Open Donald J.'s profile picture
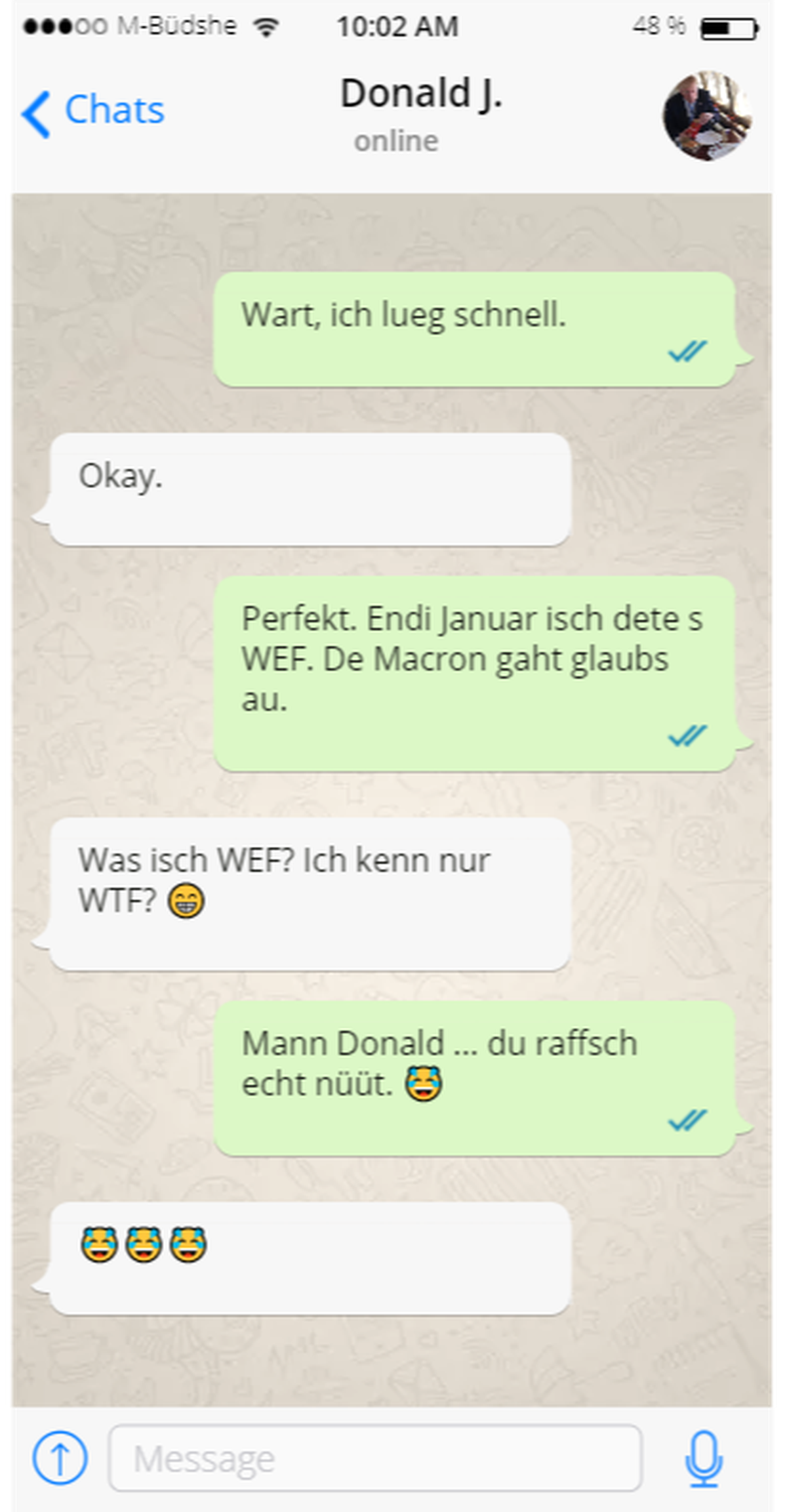Image resolution: width=787 pixels, height=1512 pixels. point(707,115)
